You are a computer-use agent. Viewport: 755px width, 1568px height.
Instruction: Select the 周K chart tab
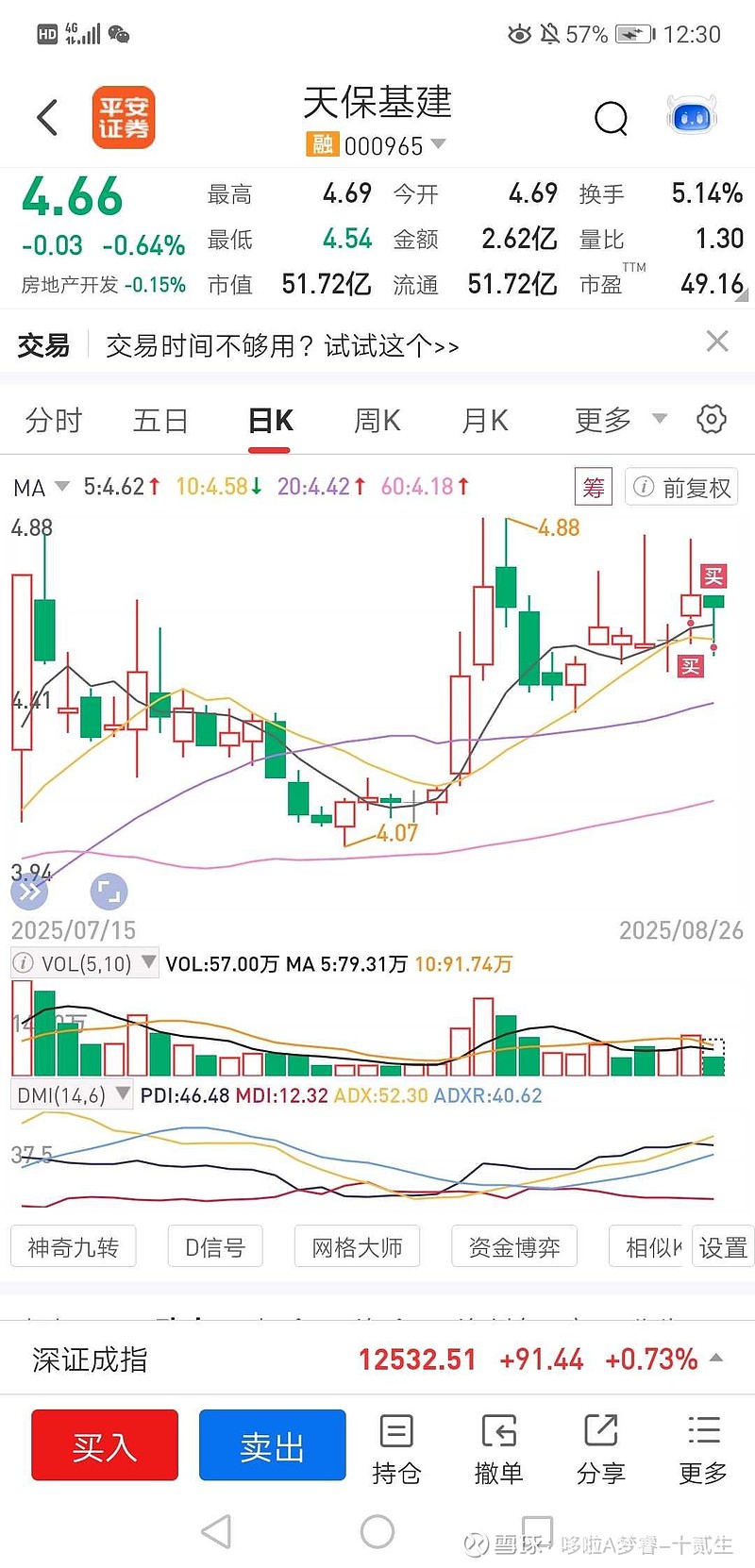click(377, 421)
